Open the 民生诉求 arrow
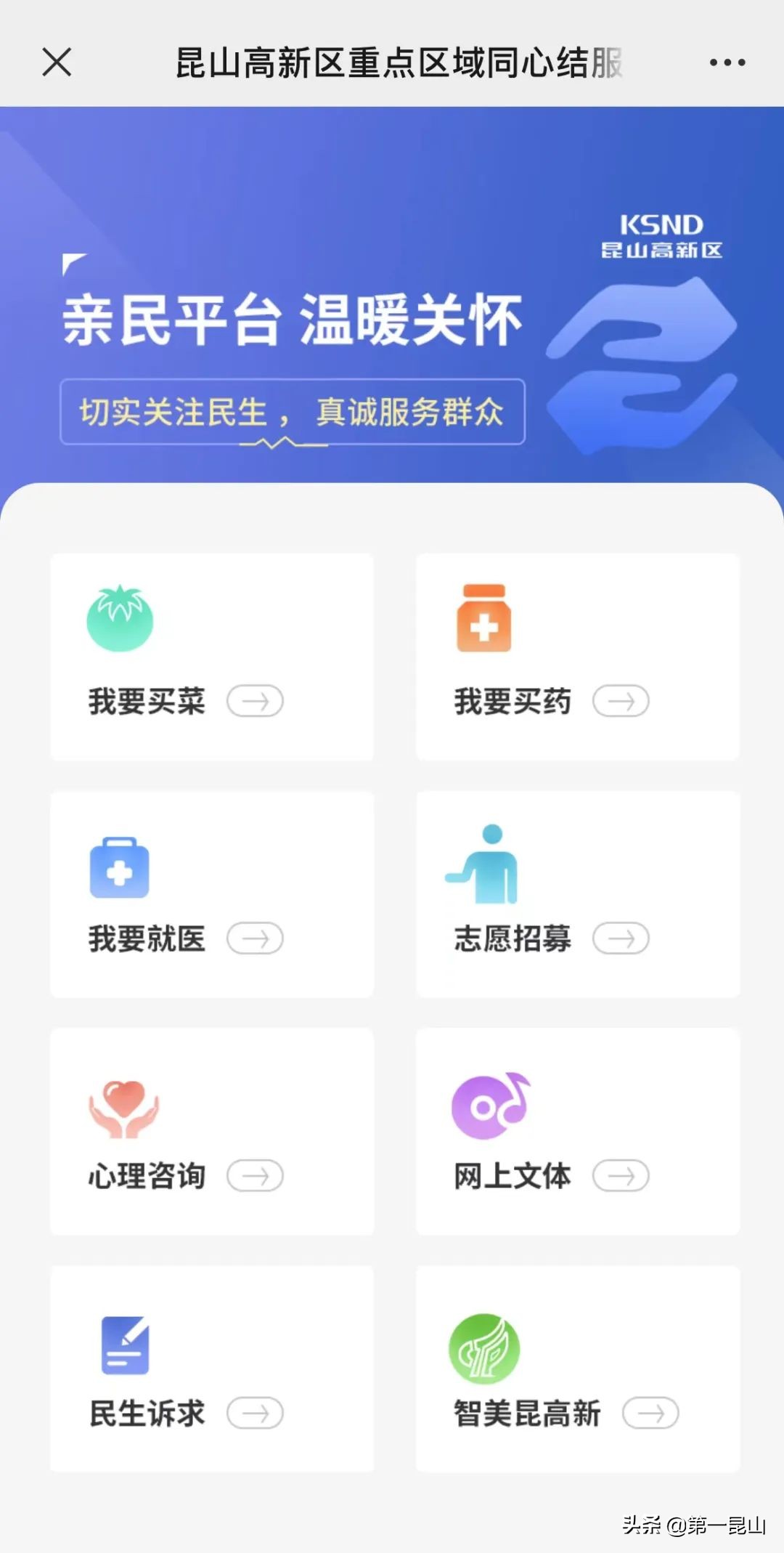 (256, 1413)
